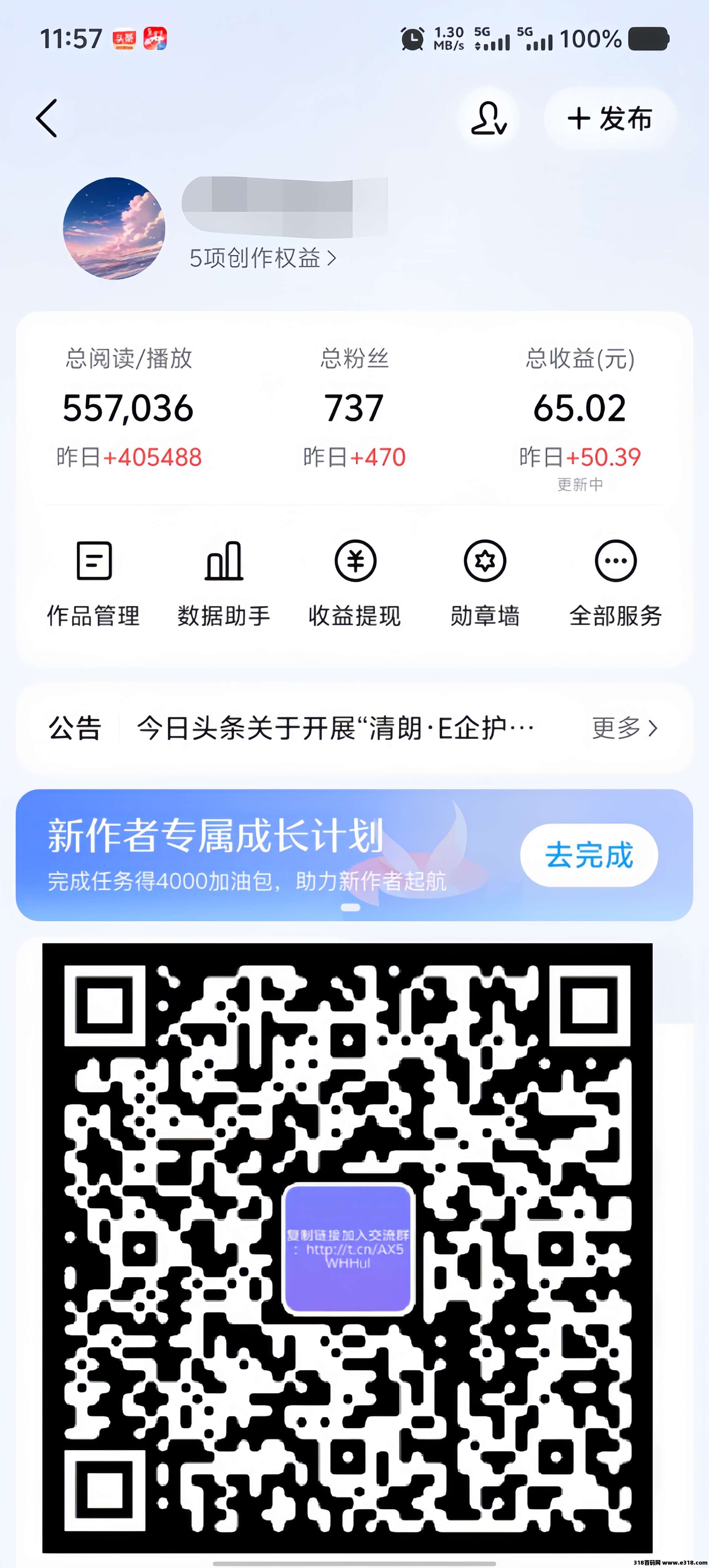Tap 去完成 on the growth plan banner
Screen dimensions: 709x1568
tap(588, 855)
